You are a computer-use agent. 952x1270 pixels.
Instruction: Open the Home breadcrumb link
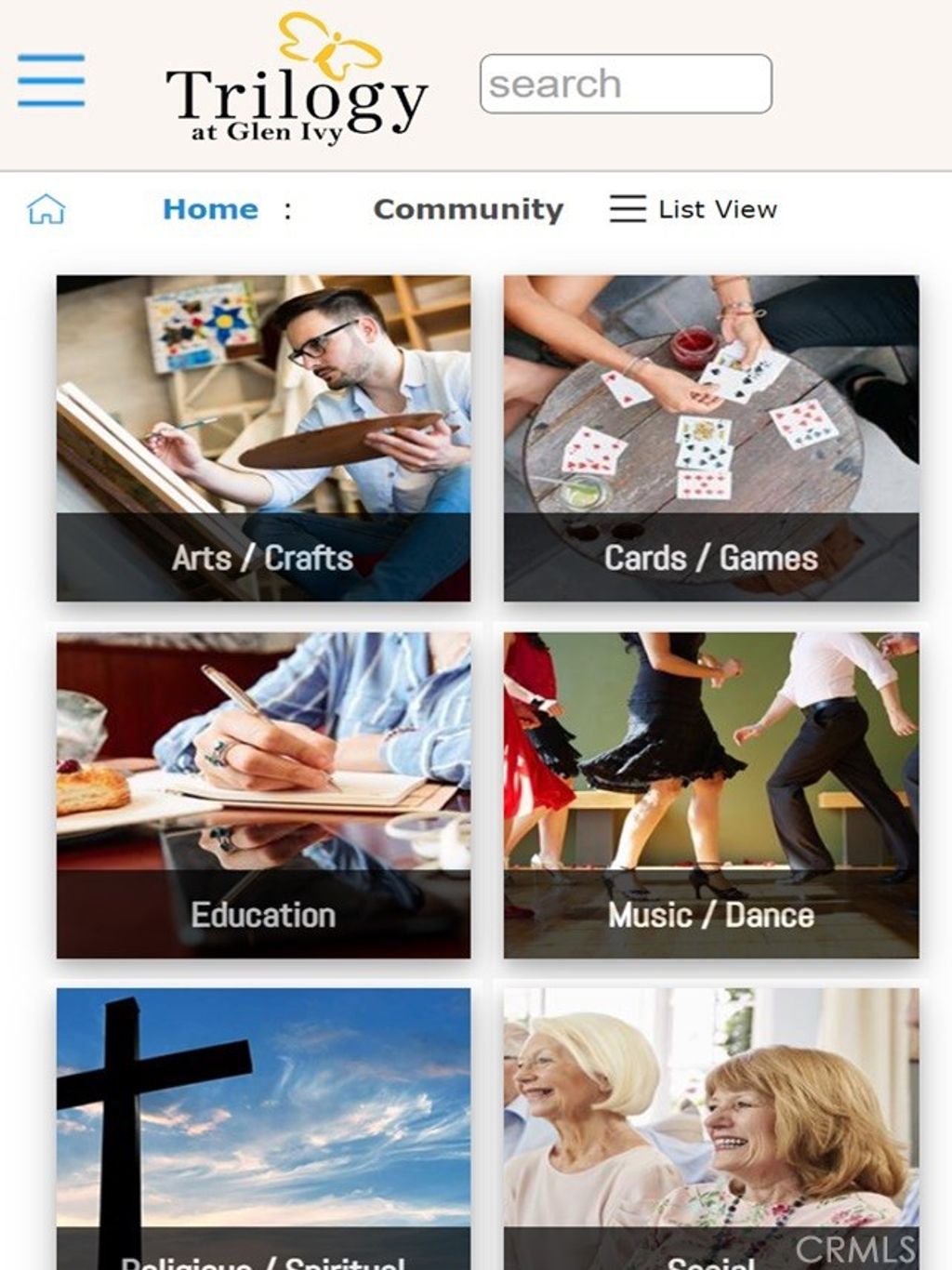coord(210,209)
